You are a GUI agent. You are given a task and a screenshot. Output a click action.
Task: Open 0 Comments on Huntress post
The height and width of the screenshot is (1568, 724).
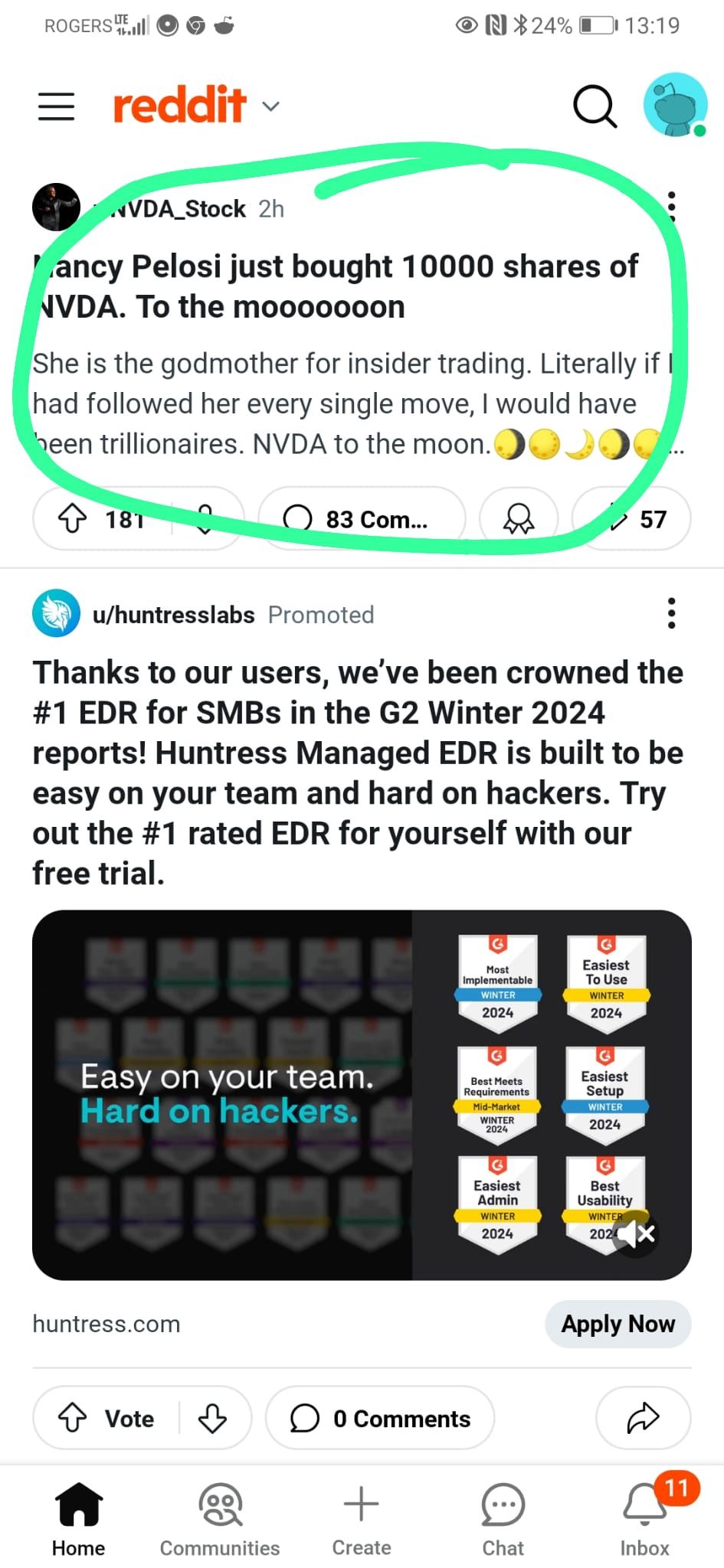point(380,1418)
